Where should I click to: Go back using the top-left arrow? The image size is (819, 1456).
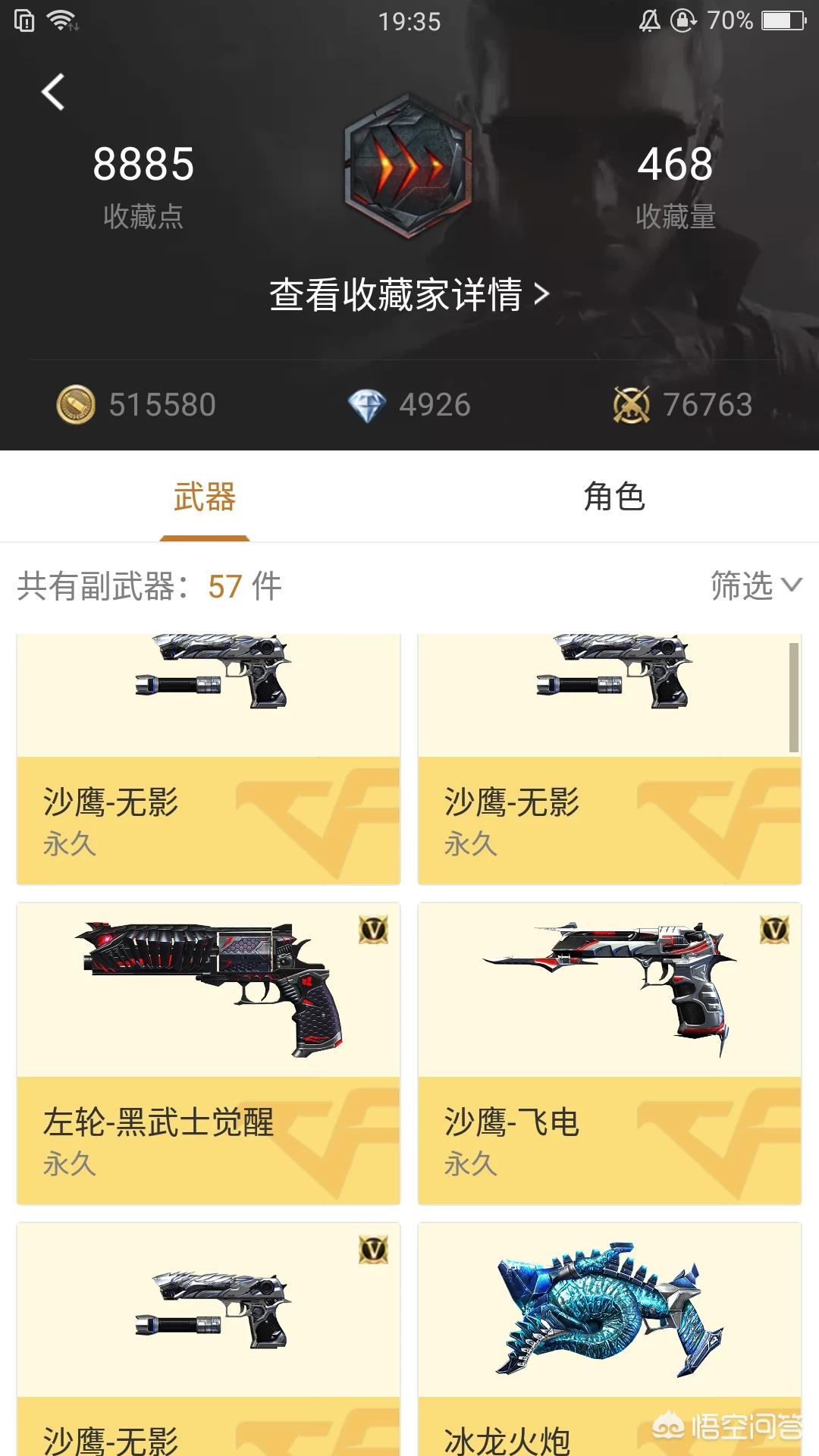(53, 93)
